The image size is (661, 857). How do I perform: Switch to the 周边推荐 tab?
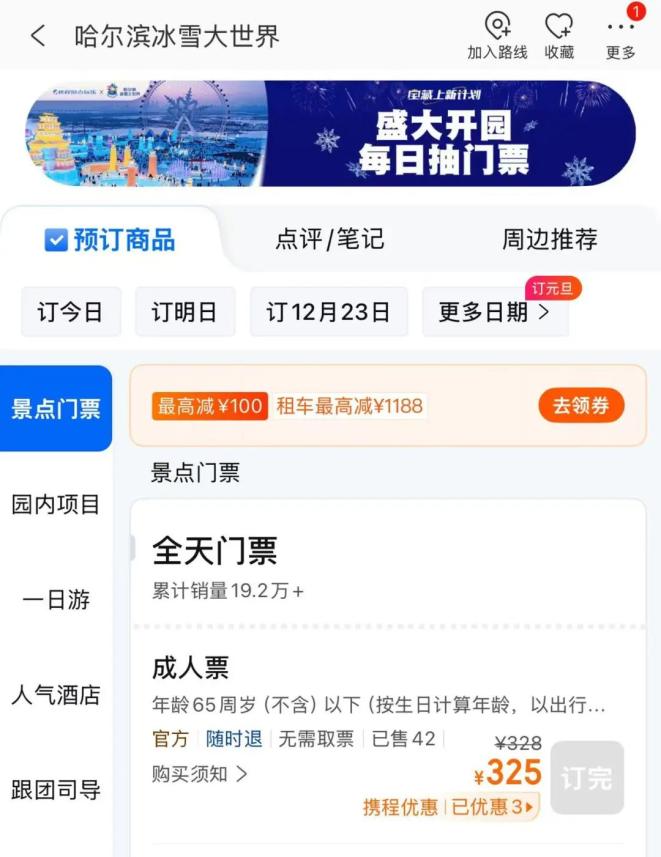(549, 240)
